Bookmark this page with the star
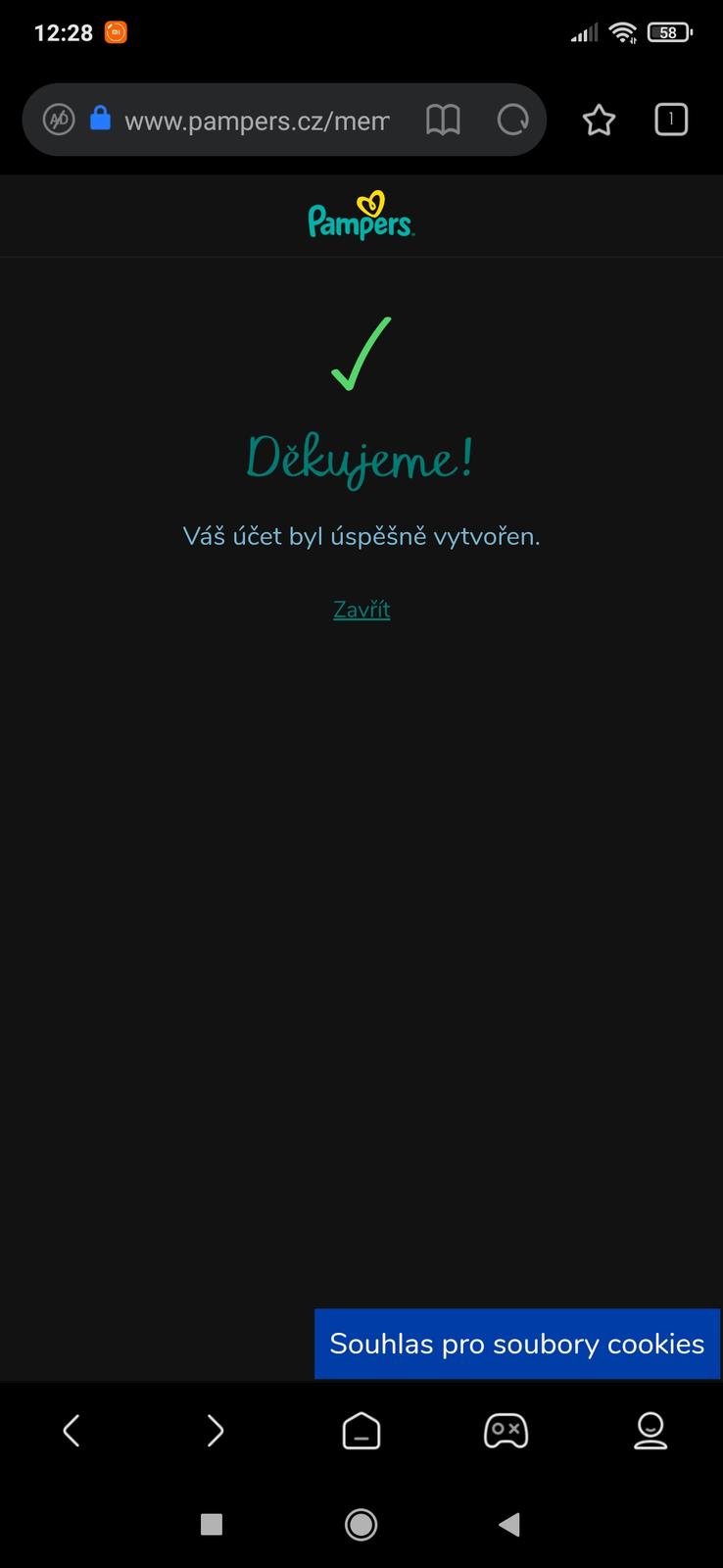This screenshot has width=723, height=1568. pyautogui.click(x=599, y=121)
